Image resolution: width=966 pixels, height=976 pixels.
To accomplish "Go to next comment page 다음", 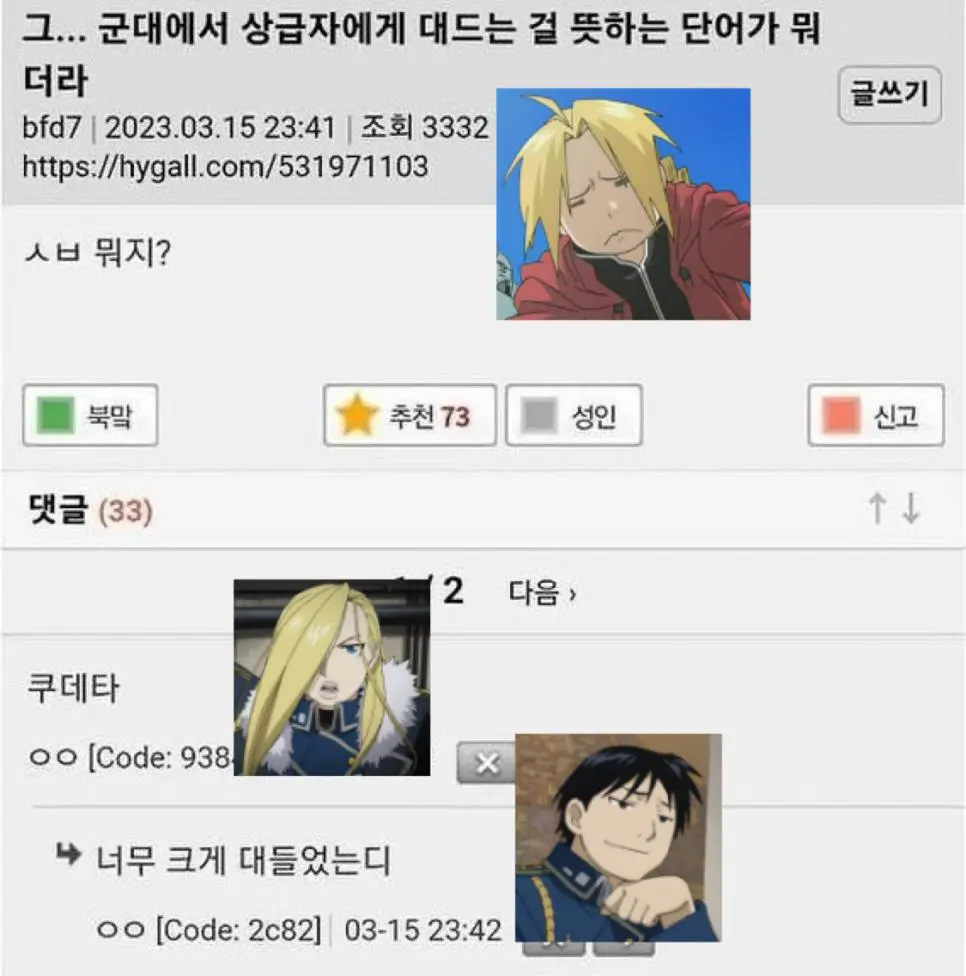I will 542,592.
